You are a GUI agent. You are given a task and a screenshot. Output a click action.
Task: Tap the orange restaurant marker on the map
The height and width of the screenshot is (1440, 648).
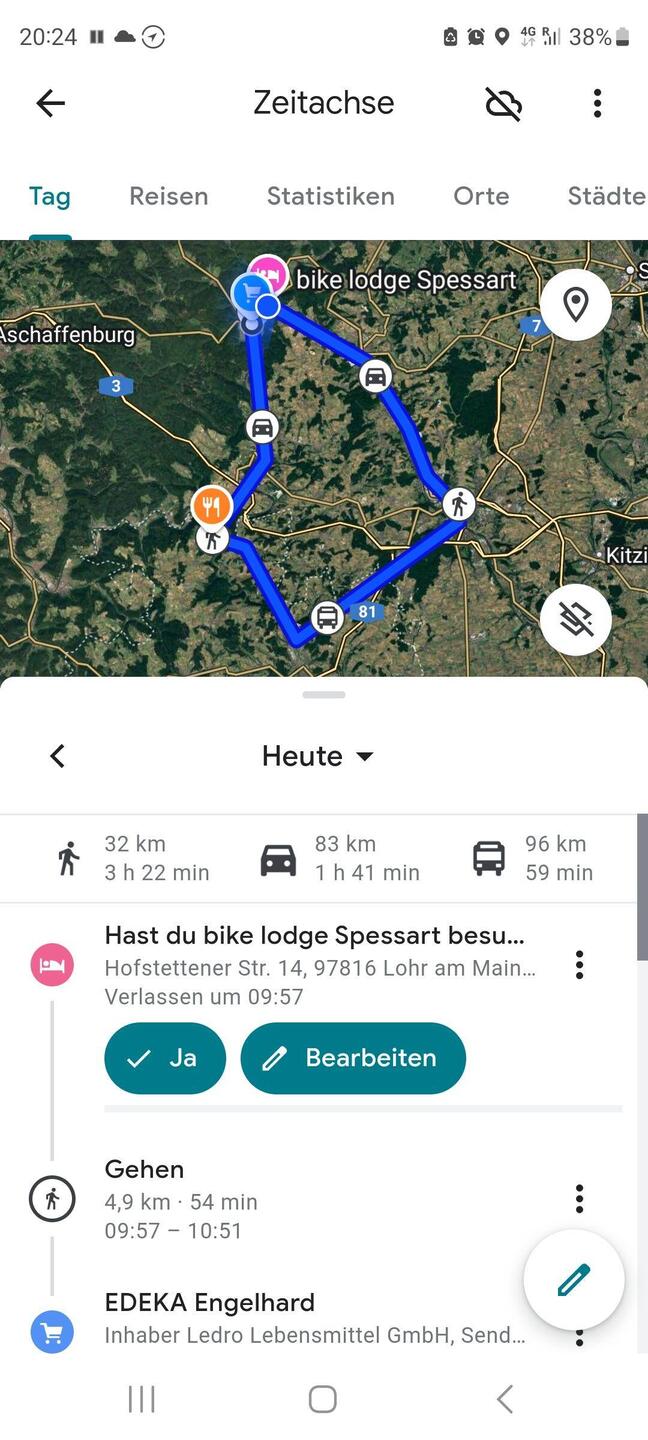tap(212, 507)
